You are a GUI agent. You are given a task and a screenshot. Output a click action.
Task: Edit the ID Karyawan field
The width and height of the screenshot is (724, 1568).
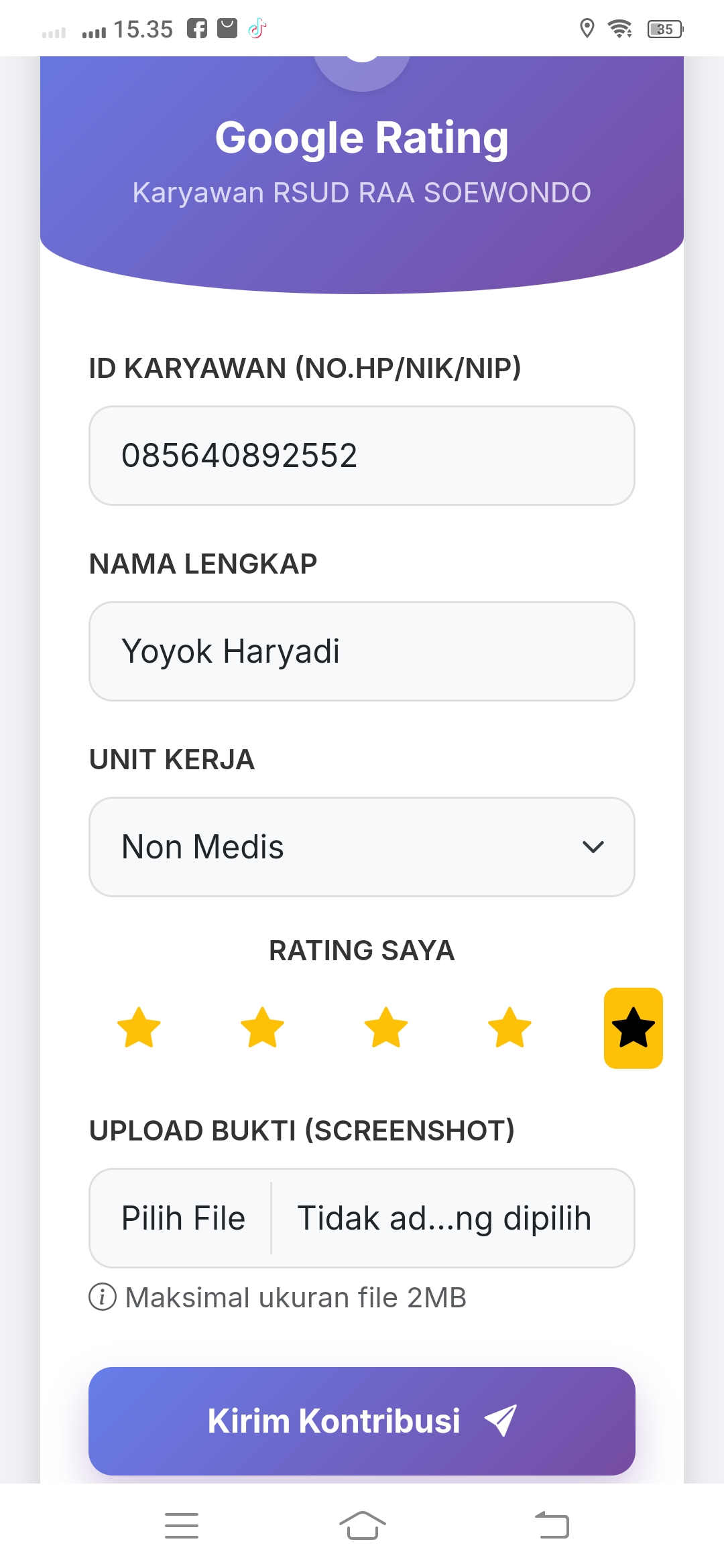pyautogui.click(x=362, y=456)
